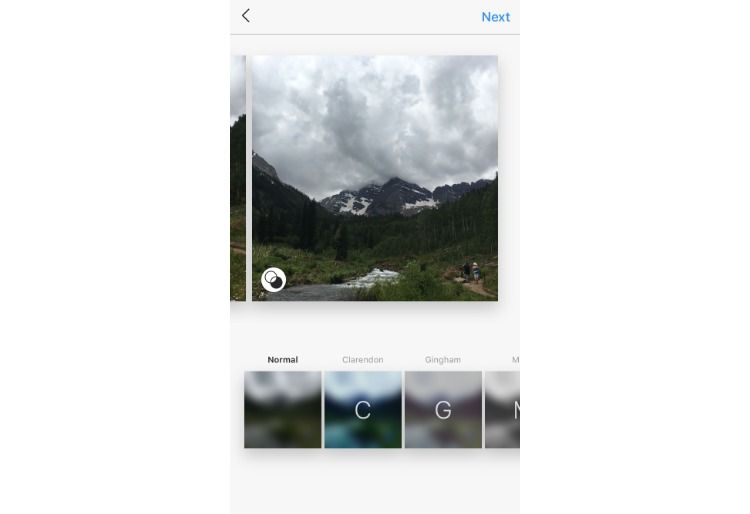The height and width of the screenshot is (514, 750).
Task: Tap Next to continue
Action: [x=495, y=17]
